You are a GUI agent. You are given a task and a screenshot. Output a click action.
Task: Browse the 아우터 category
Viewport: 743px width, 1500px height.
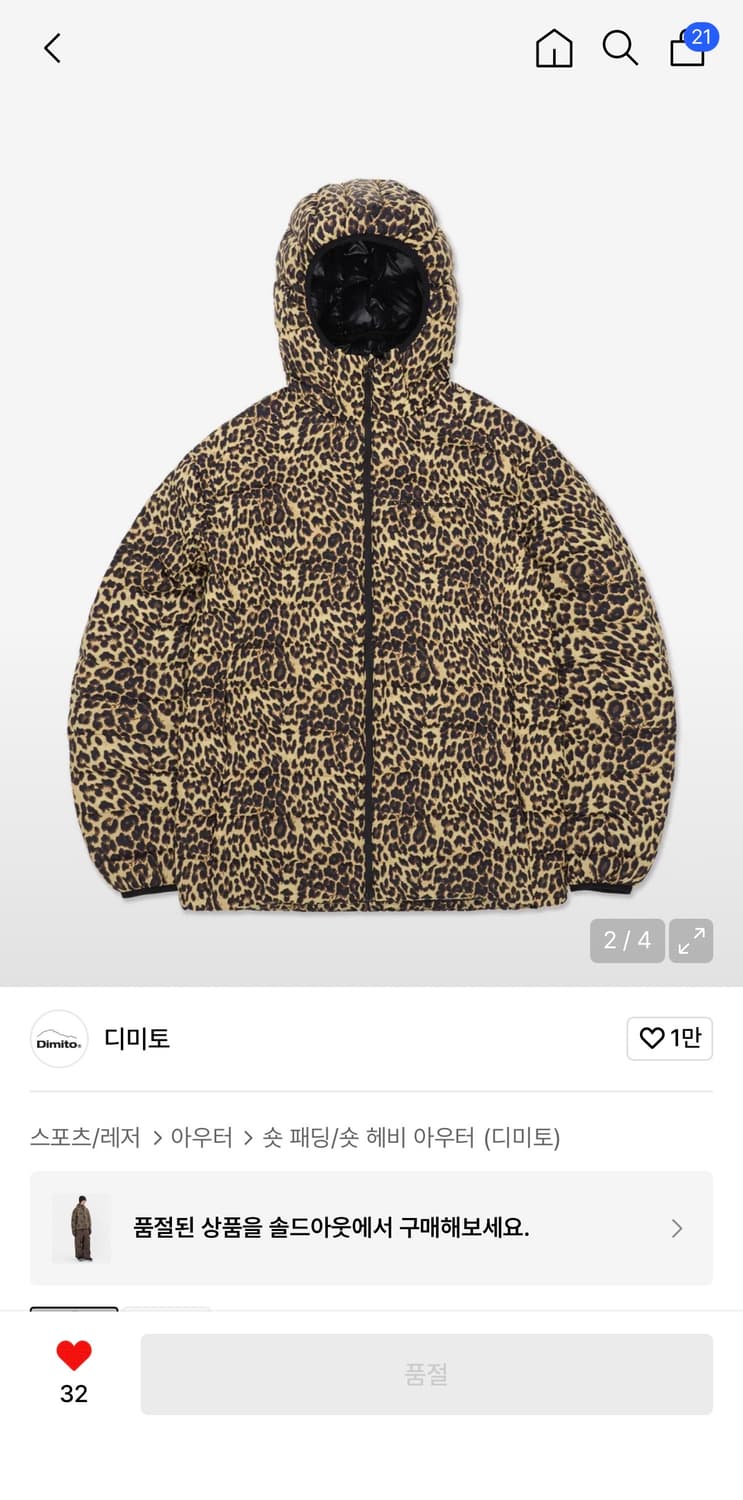[x=202, y=1138]
